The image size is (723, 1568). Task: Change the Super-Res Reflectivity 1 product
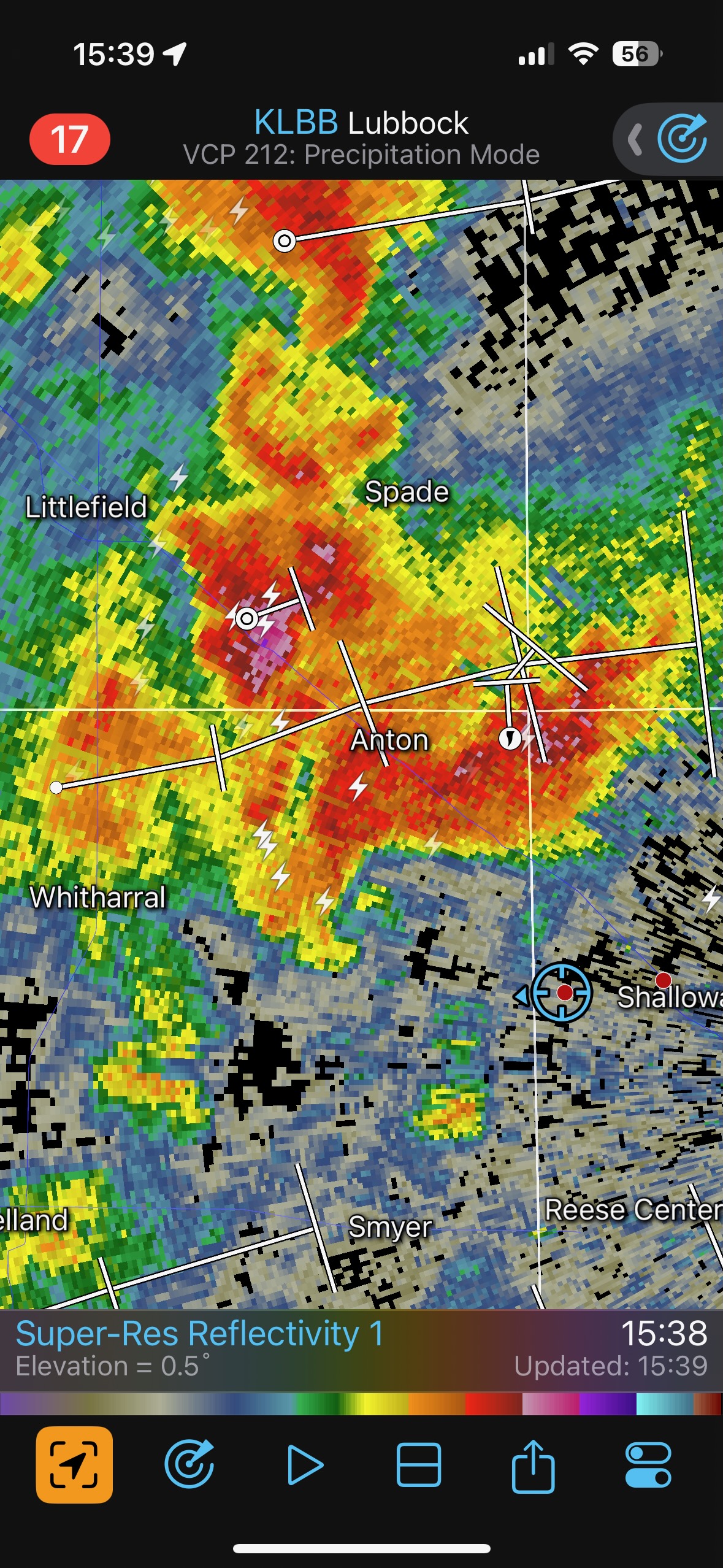pyautogui.click(x=199, y=1334)
